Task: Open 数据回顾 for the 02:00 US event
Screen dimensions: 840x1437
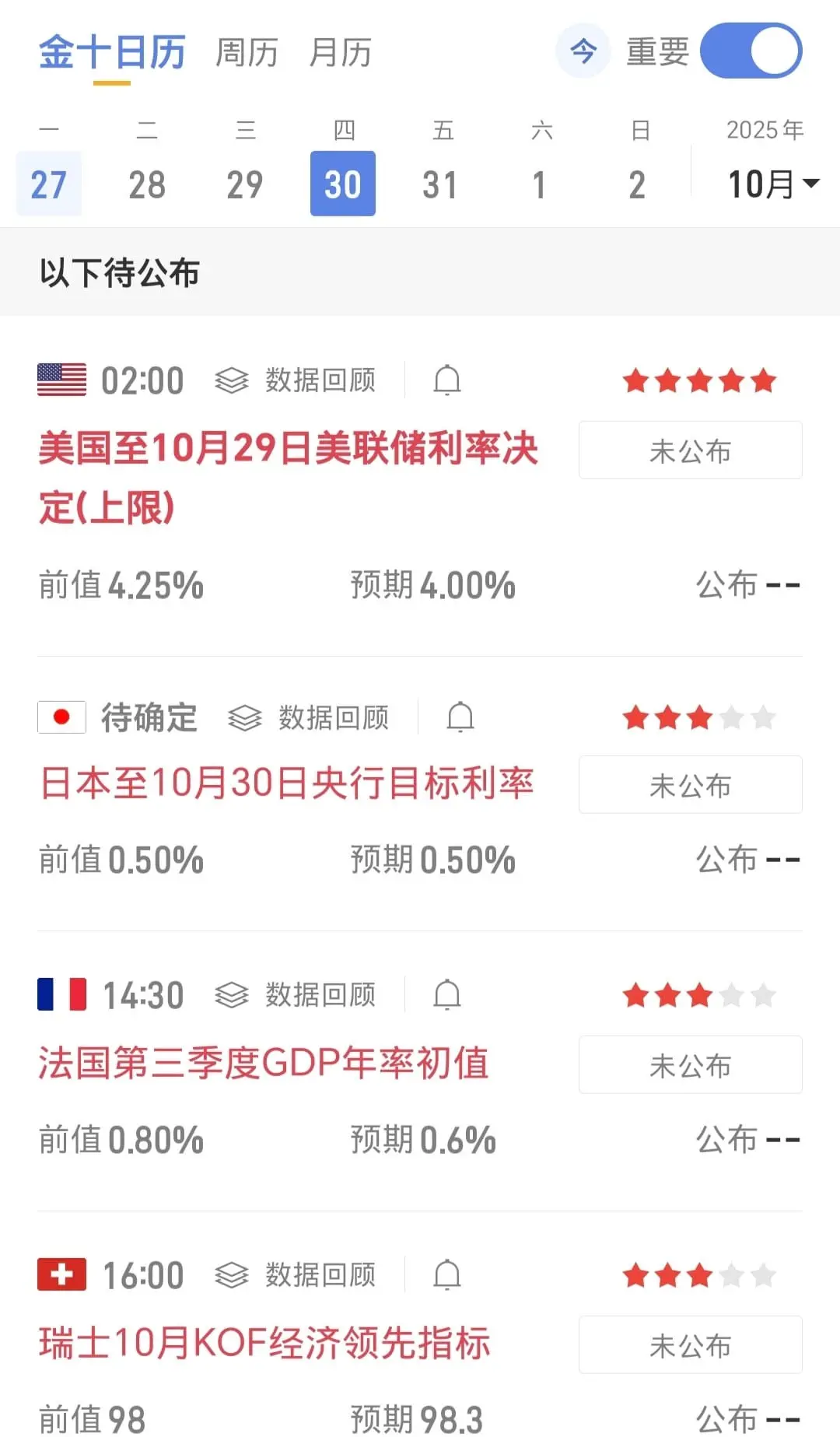Action: coord(296,380)
